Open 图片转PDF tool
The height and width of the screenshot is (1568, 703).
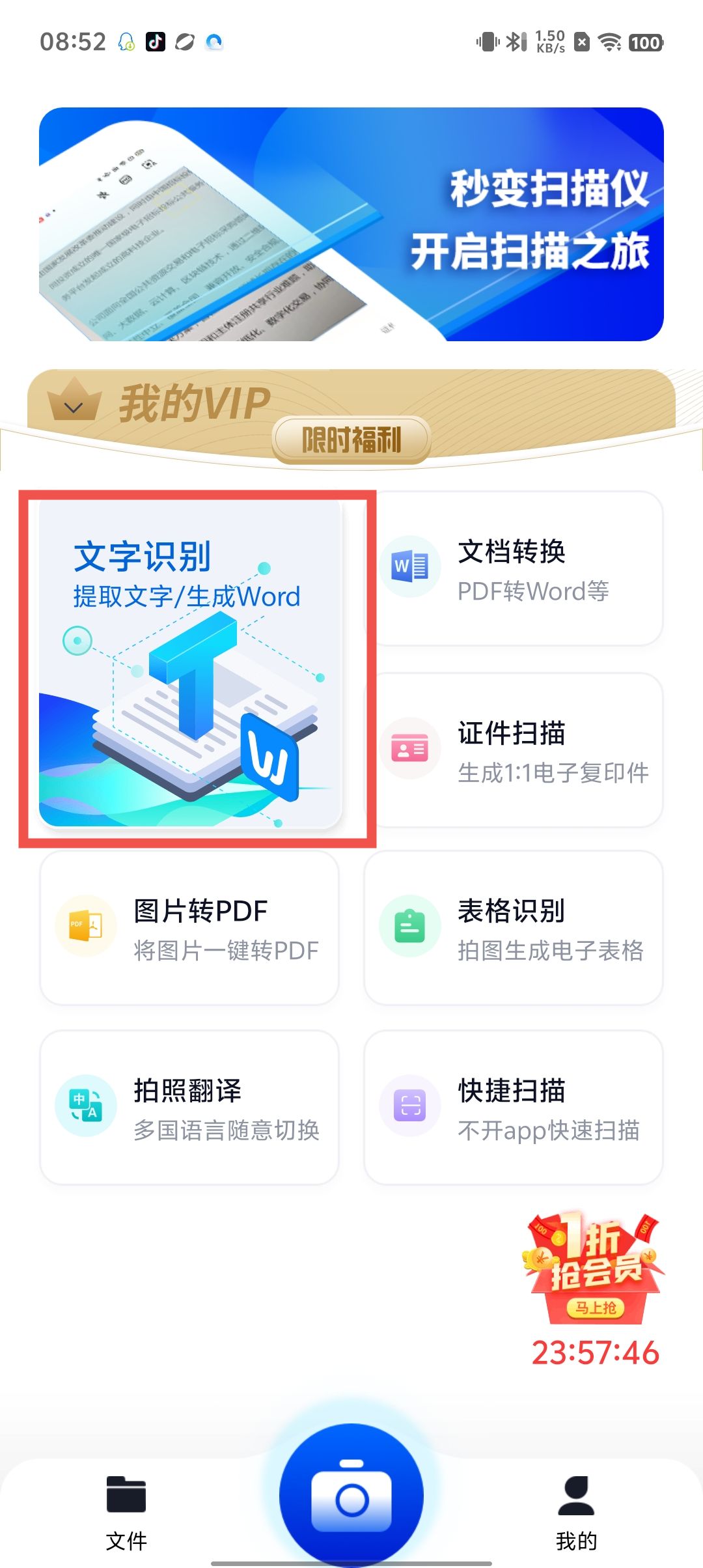tap(189, 928)
